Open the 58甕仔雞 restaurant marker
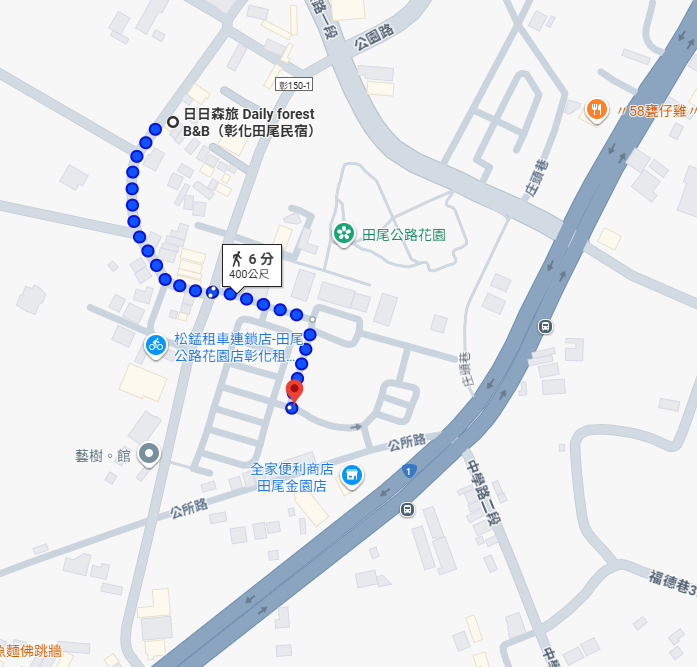Screen dimensions: 697x667 pos(597,109)
